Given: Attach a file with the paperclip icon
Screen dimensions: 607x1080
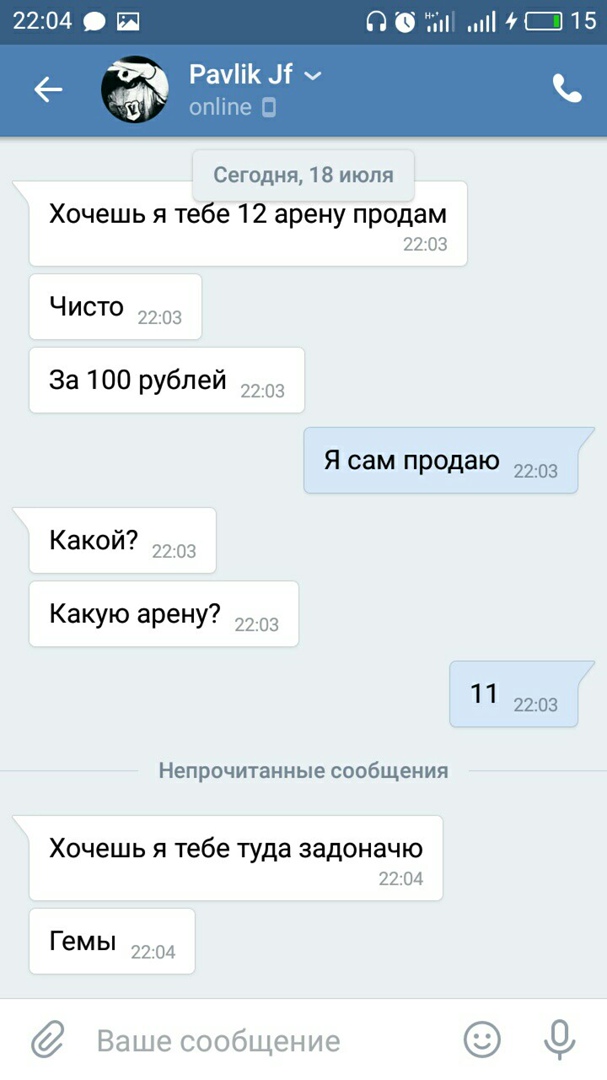Looking at the screenshot, I should point(47,1040).
